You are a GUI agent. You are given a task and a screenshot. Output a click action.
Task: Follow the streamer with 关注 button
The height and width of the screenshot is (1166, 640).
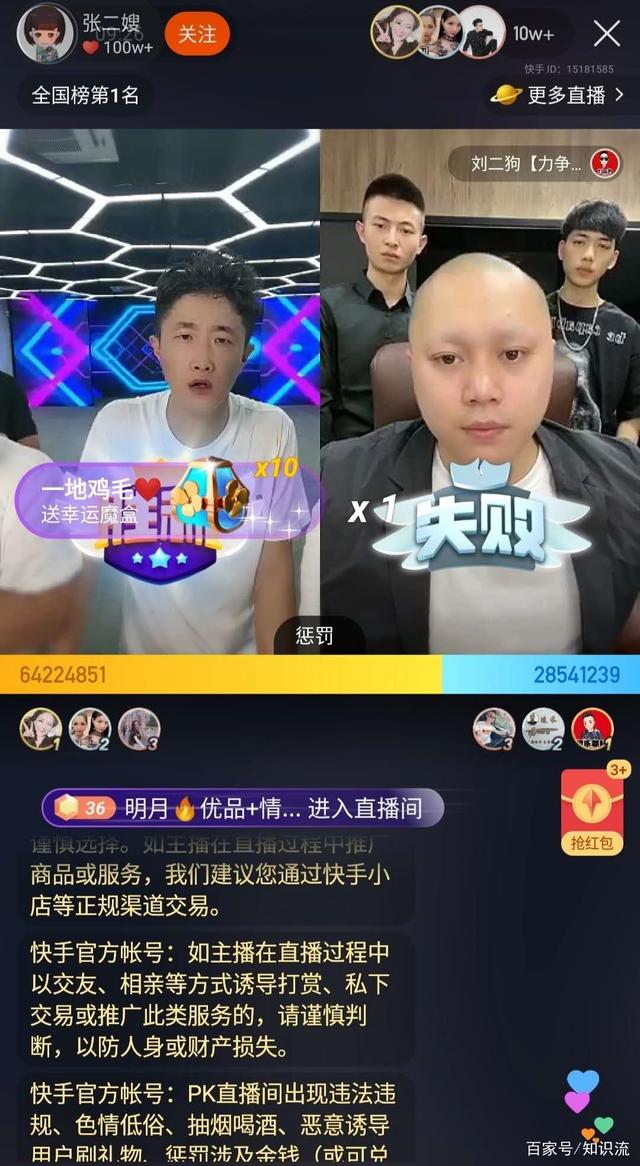pos(197,34)
